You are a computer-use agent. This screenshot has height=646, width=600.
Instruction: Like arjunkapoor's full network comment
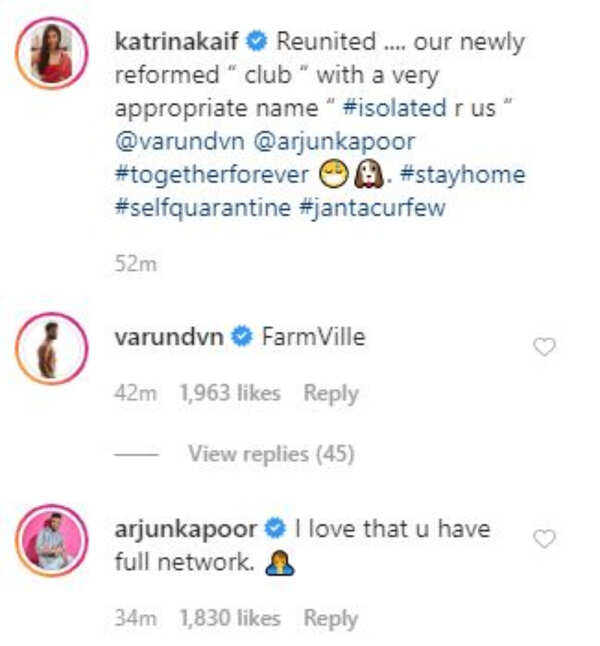(544, 539)
